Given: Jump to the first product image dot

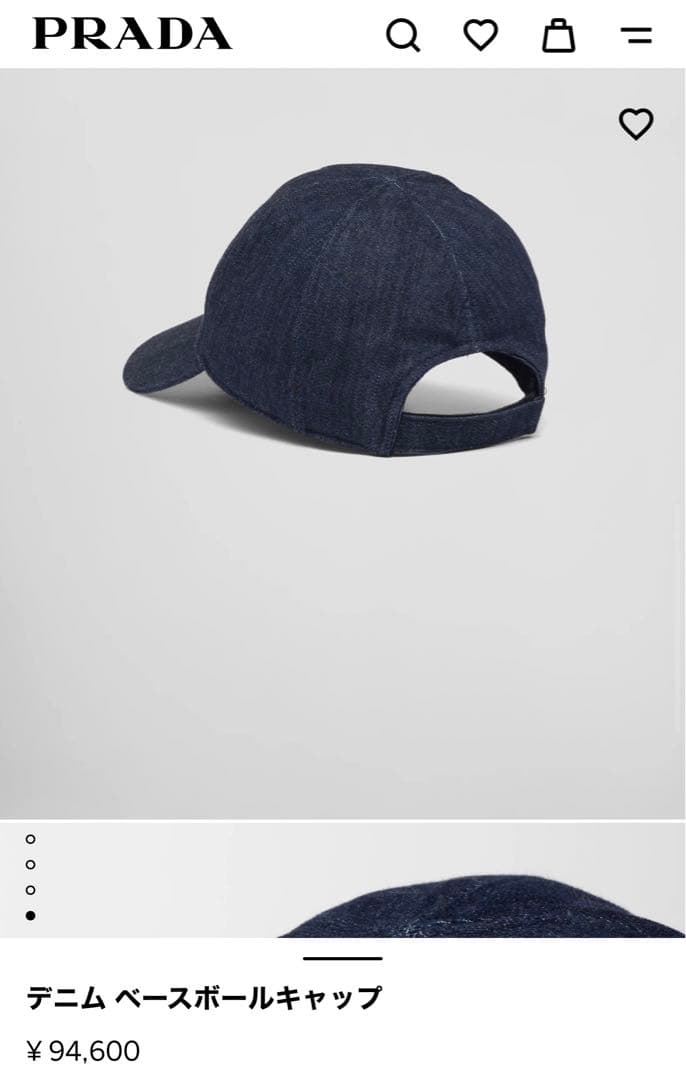Looking at the screenshot, I should tap(31, 839).
